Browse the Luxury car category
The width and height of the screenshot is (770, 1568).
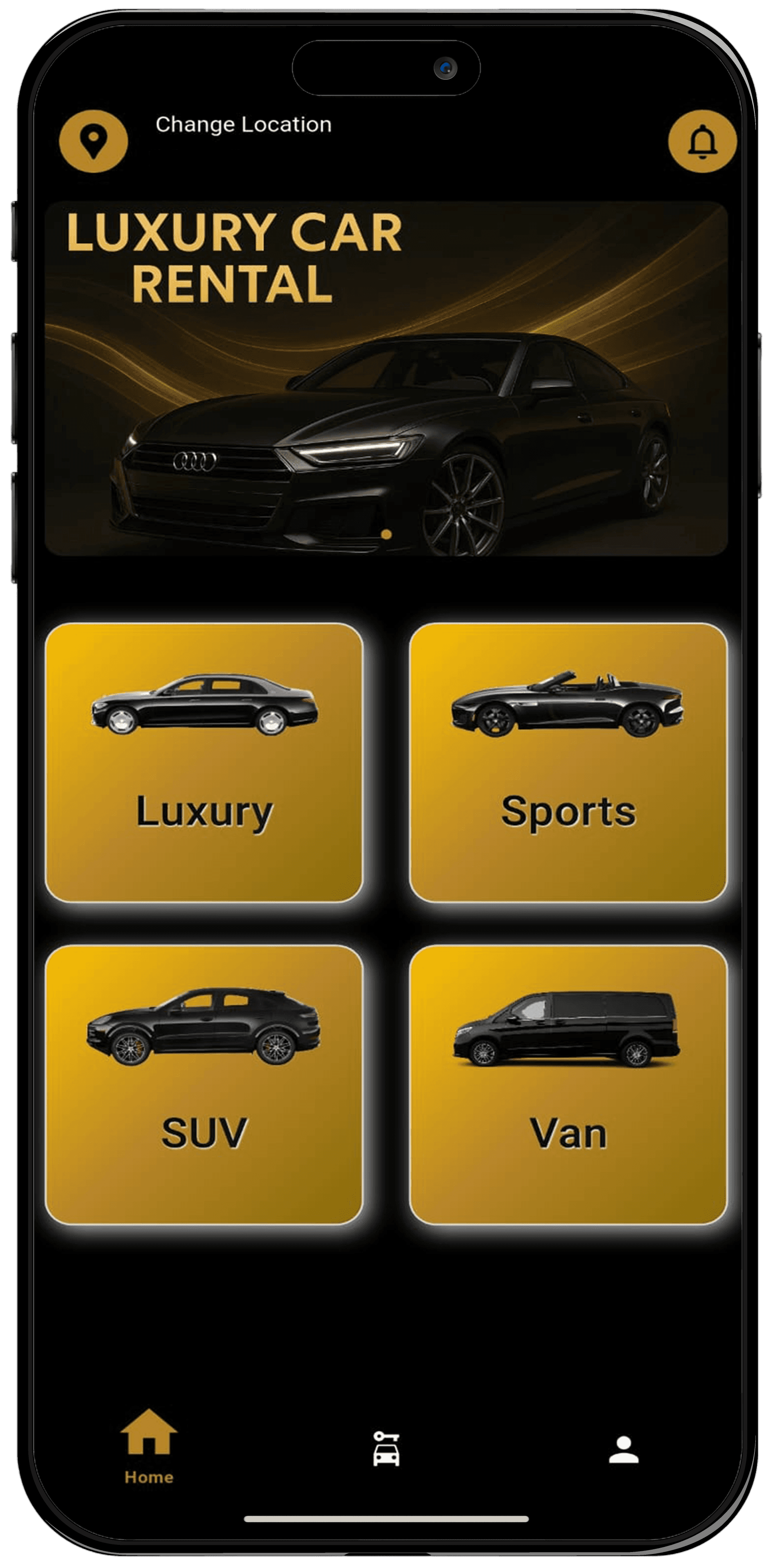pos(205,762)
